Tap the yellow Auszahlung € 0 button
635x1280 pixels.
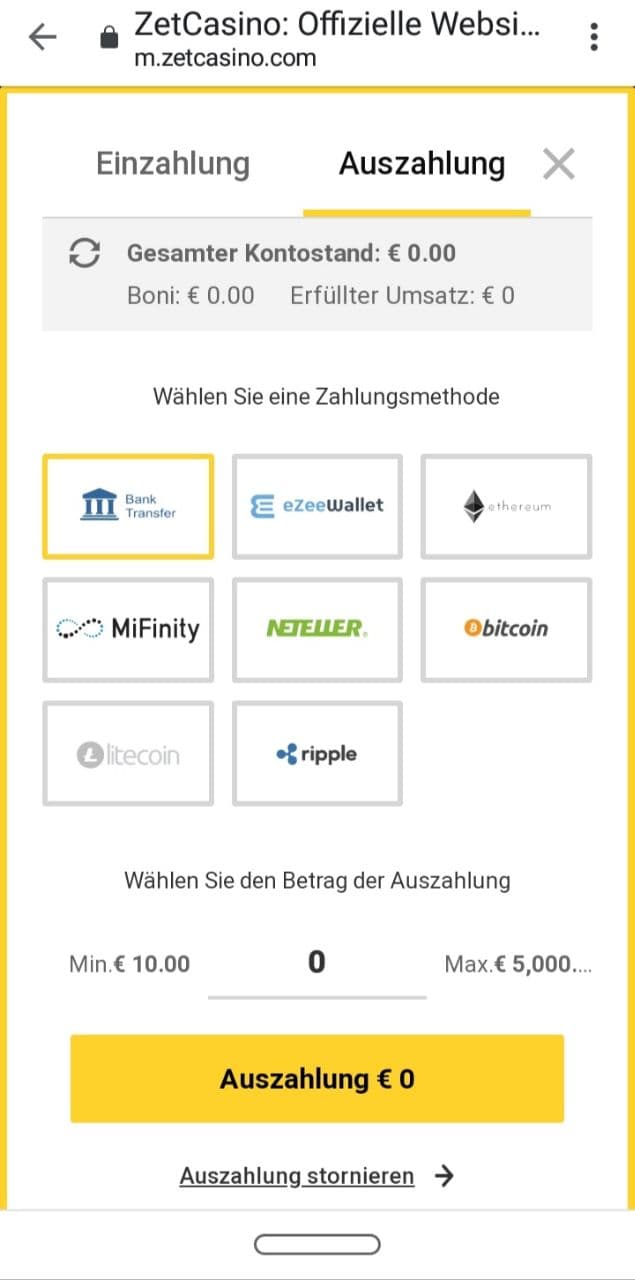[317, 1079]
